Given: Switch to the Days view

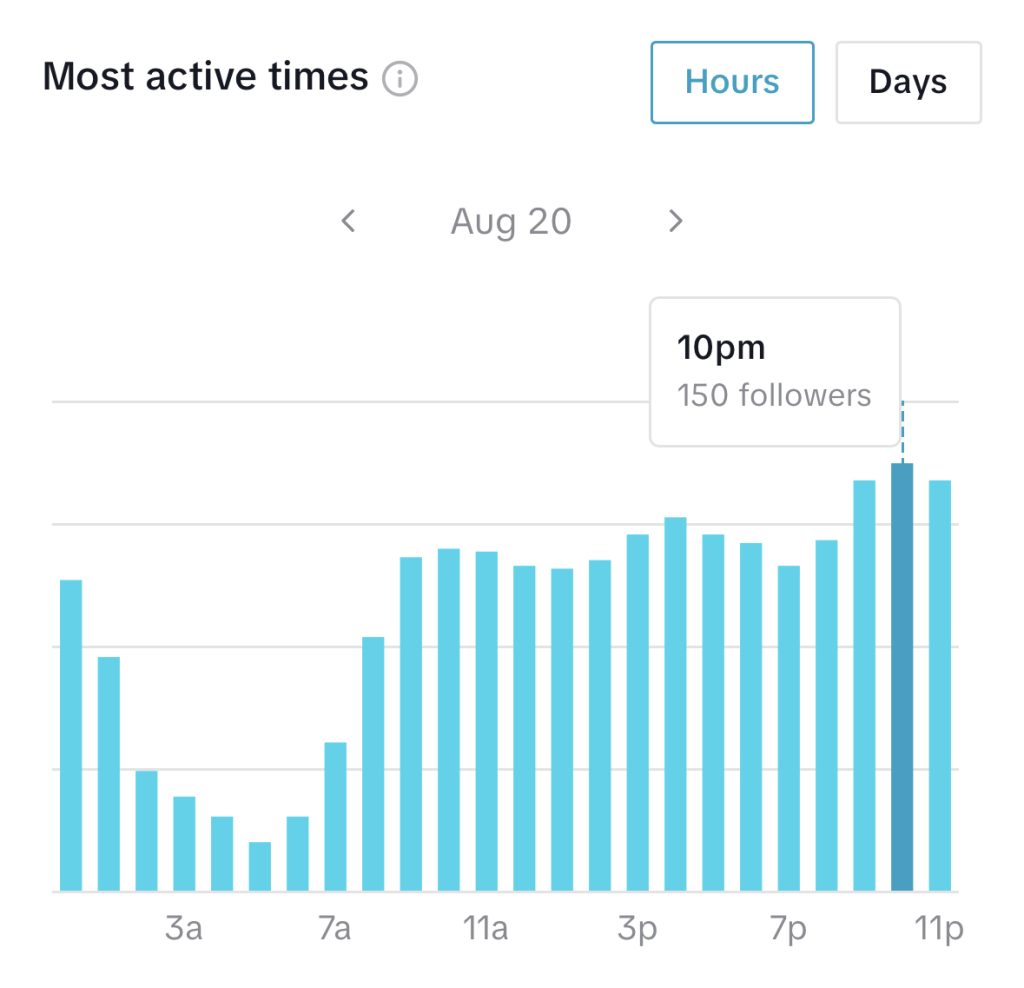Looking at the screenshot, I should (x=908, y=82).
